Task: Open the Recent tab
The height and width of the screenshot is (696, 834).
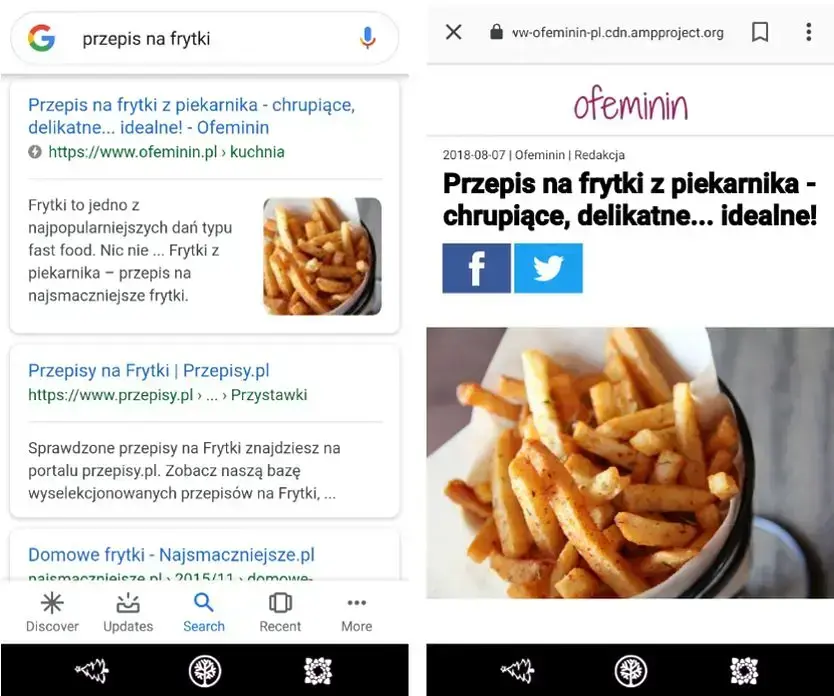Action: click(280, 612)
